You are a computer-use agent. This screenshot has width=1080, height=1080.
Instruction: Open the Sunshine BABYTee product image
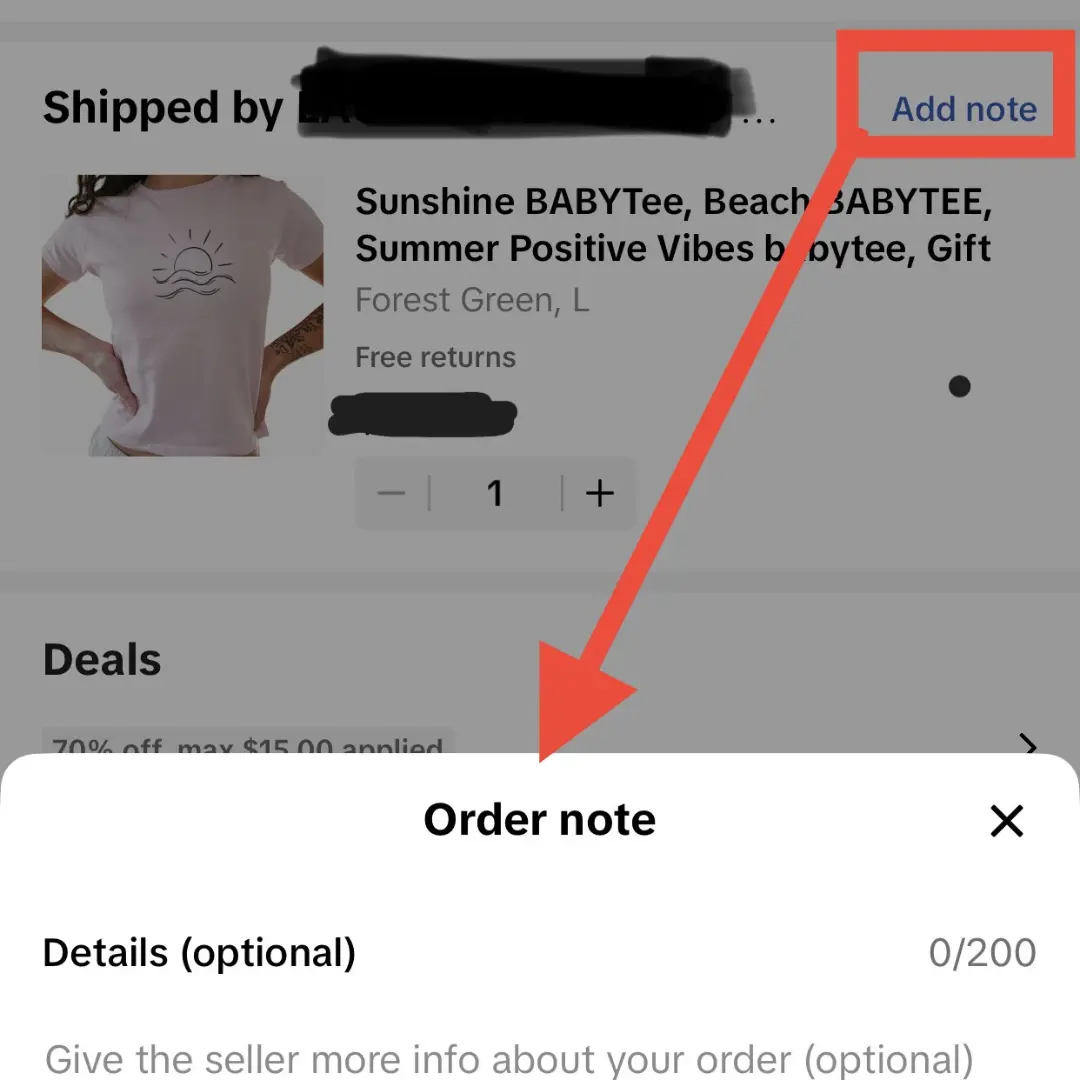(183, 315)
